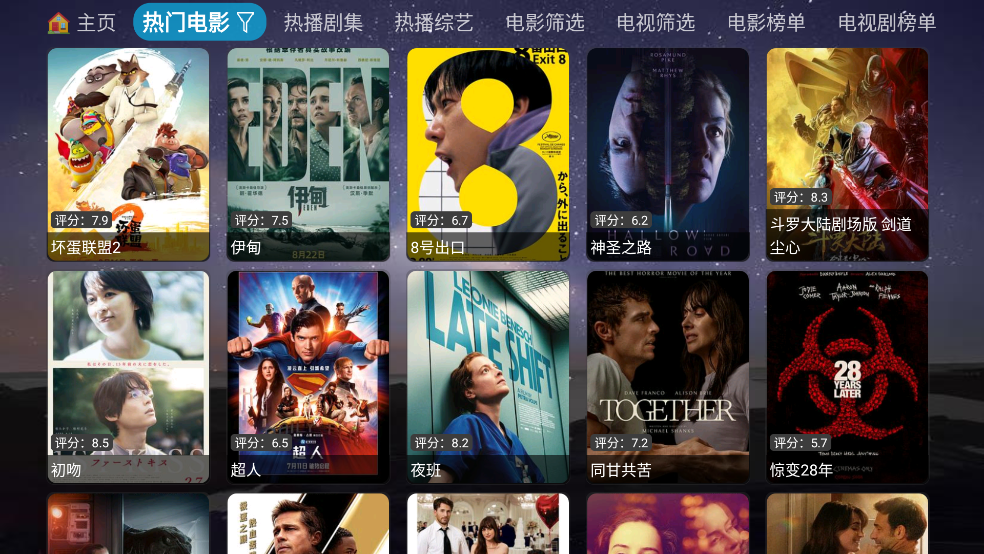
Task: Open movie 惊变28年
Action: [848, 376]
